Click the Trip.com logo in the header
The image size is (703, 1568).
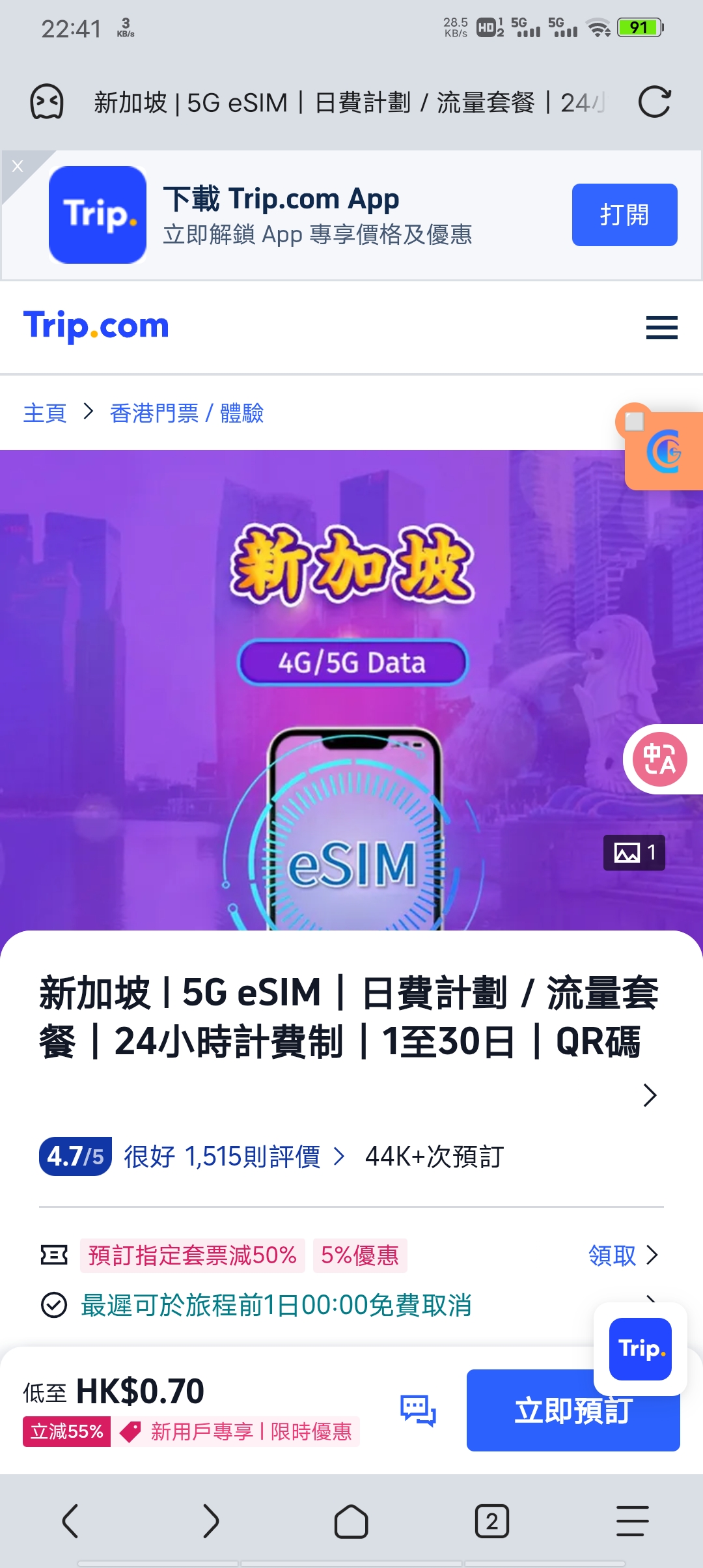click(x=95, y=326)
